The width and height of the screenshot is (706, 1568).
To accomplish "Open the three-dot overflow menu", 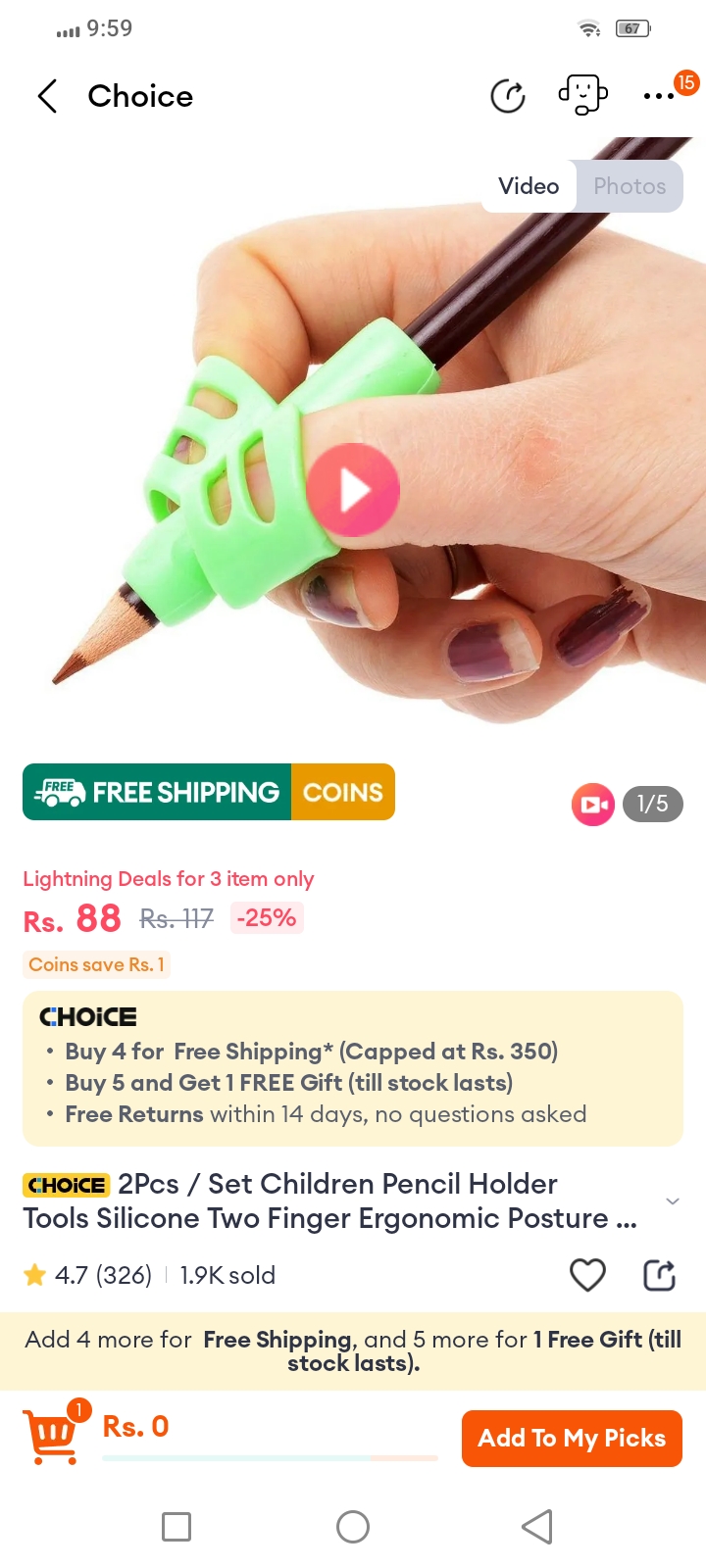I will click(658, 96).
